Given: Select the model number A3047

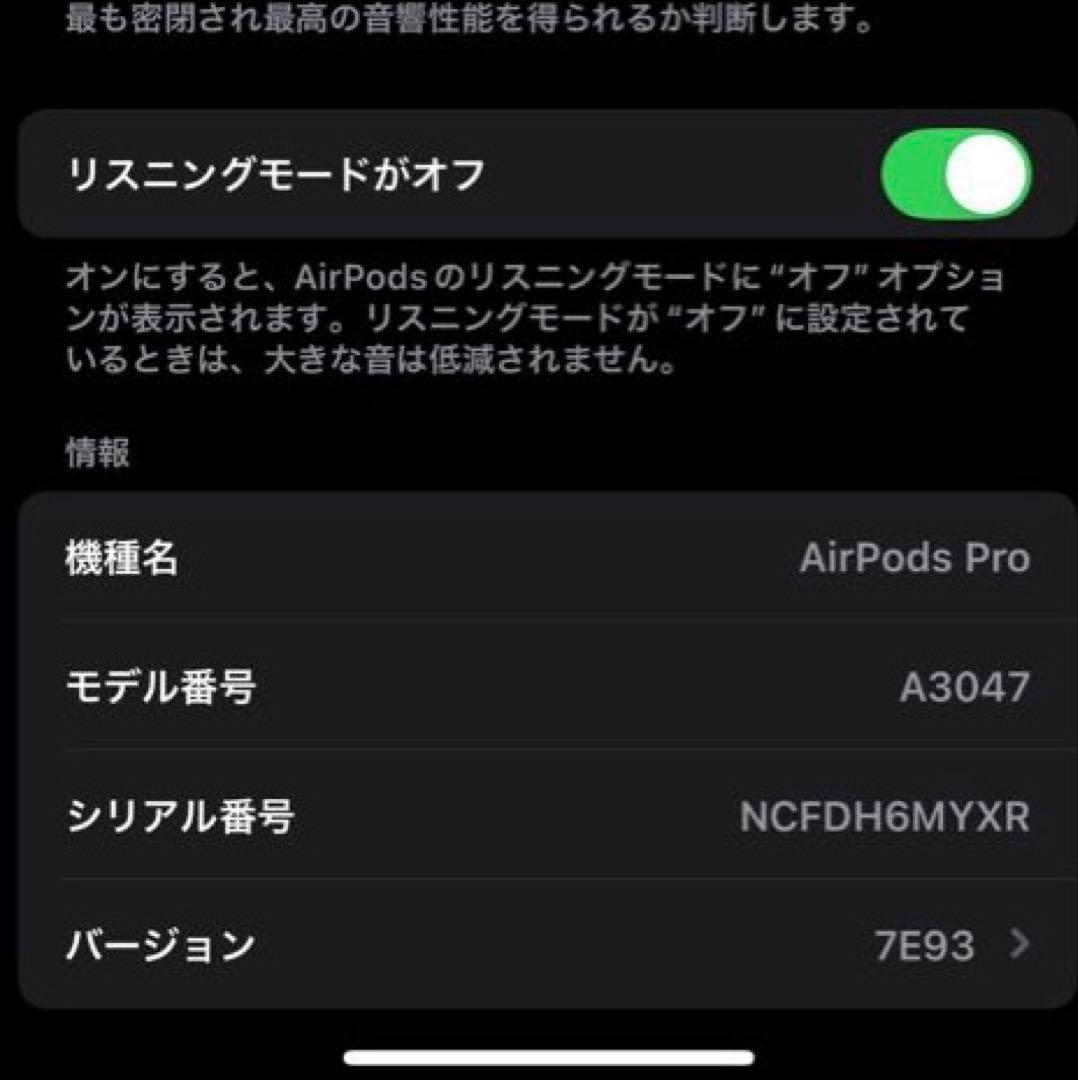Looking at the screenshot, I should point(964,686).
